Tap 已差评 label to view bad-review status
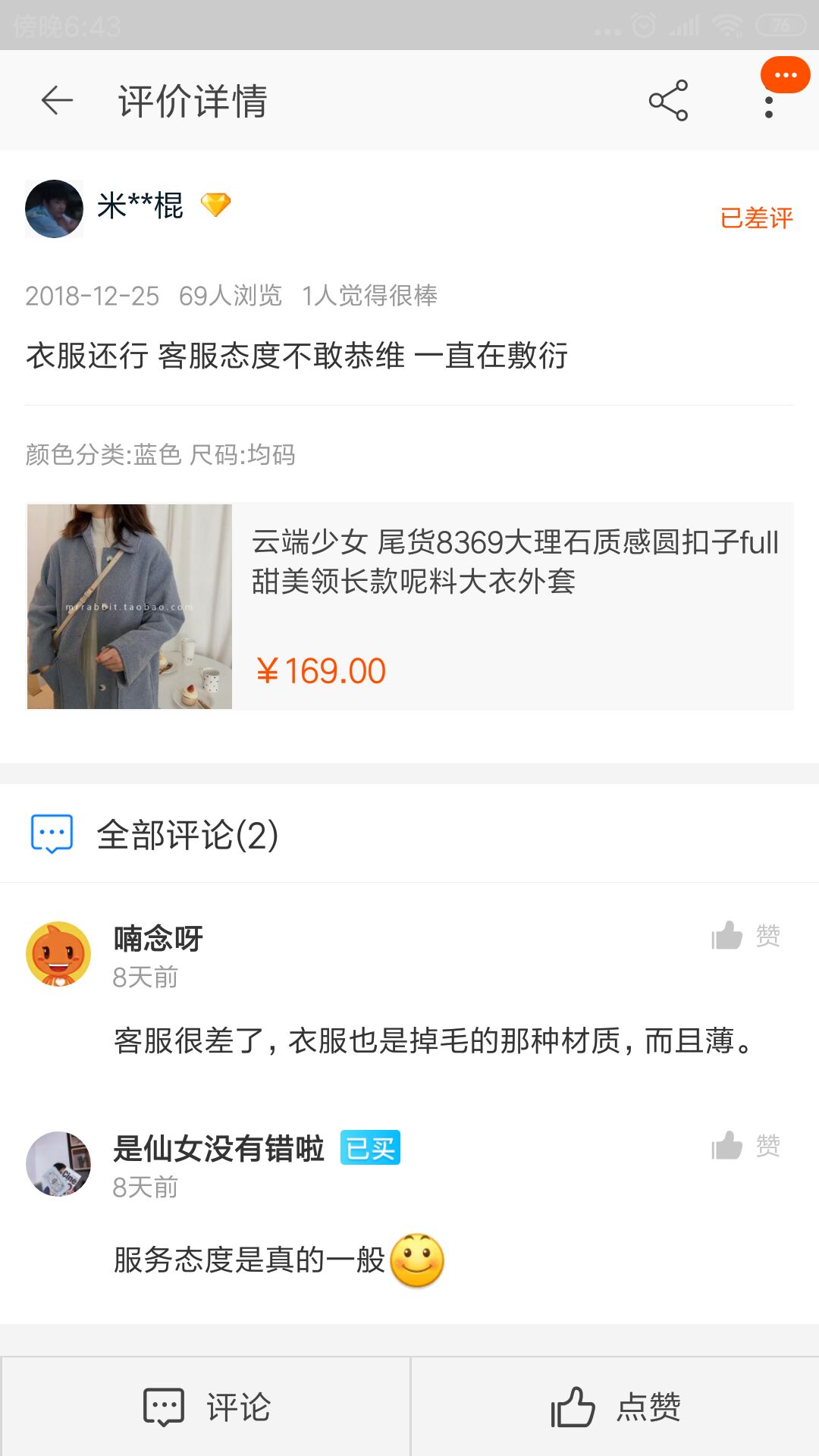This screenshot has width=819, height=1456. coord(755,218)
